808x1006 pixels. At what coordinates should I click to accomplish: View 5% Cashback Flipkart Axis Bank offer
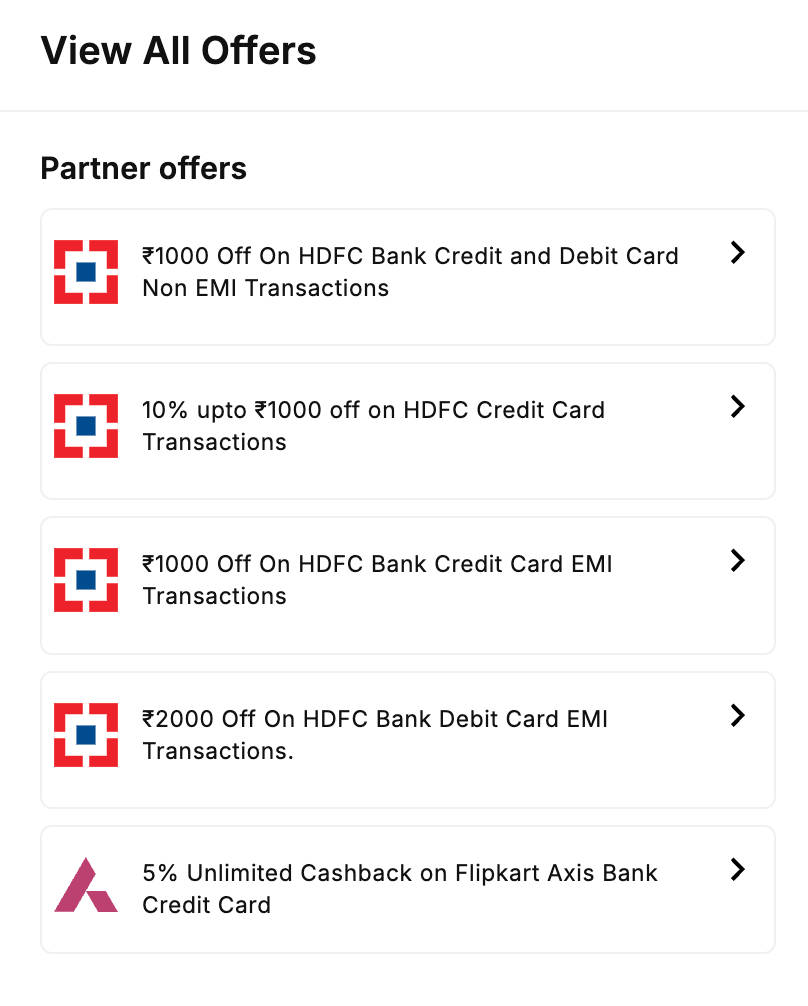[x=408, y=889]
